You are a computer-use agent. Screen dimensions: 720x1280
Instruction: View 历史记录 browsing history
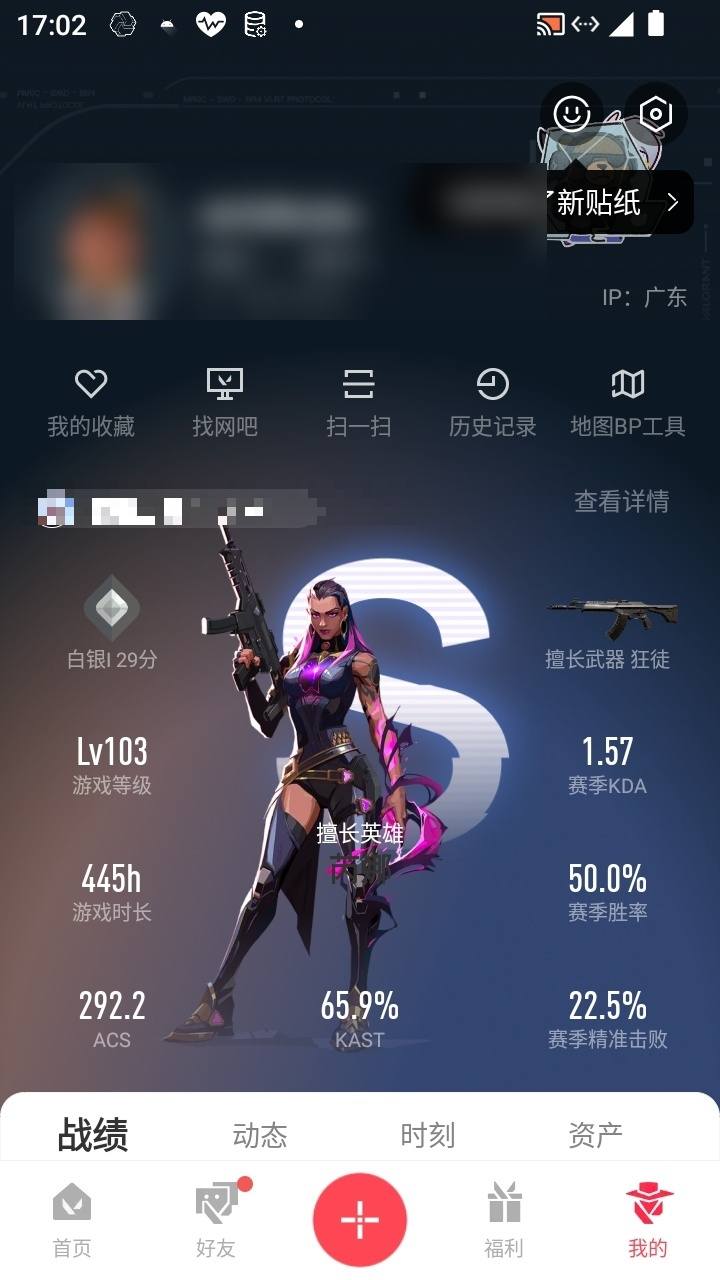tap(492, 398)
